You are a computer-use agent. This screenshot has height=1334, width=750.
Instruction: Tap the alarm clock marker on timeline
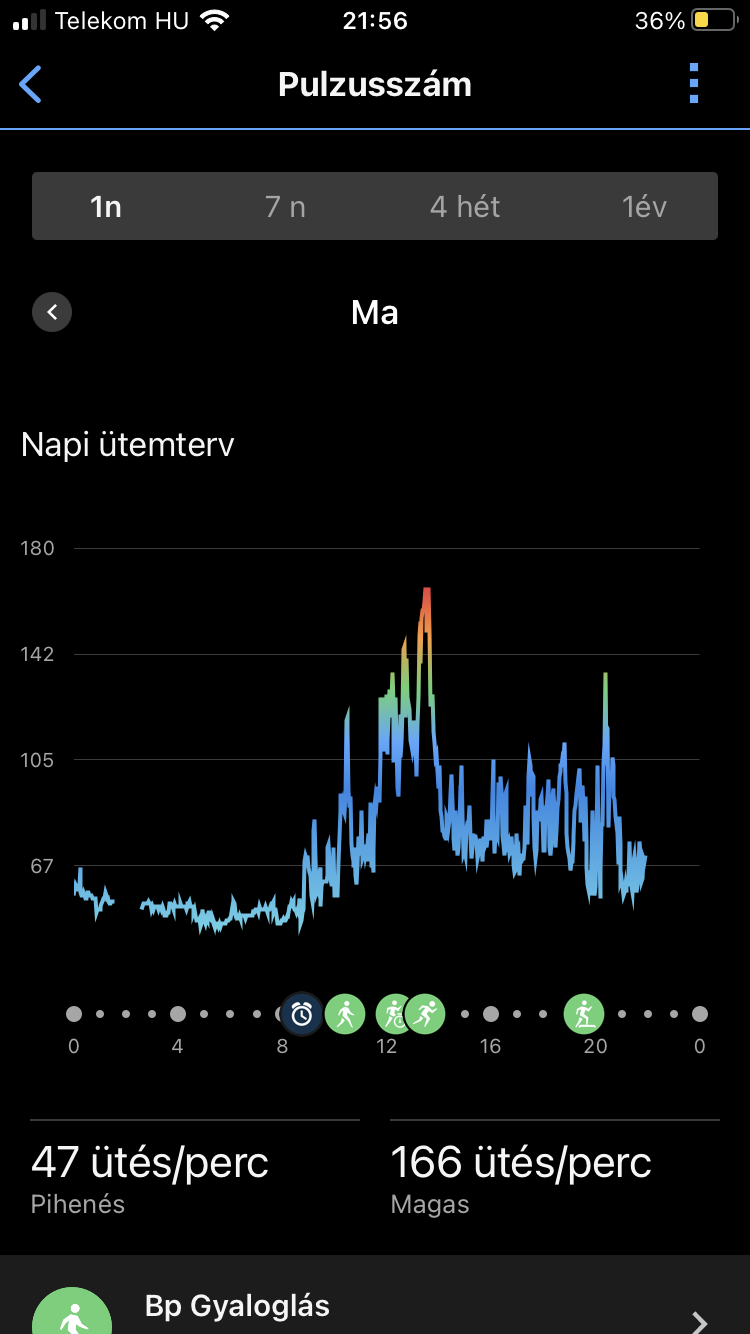pos(302,1014)
